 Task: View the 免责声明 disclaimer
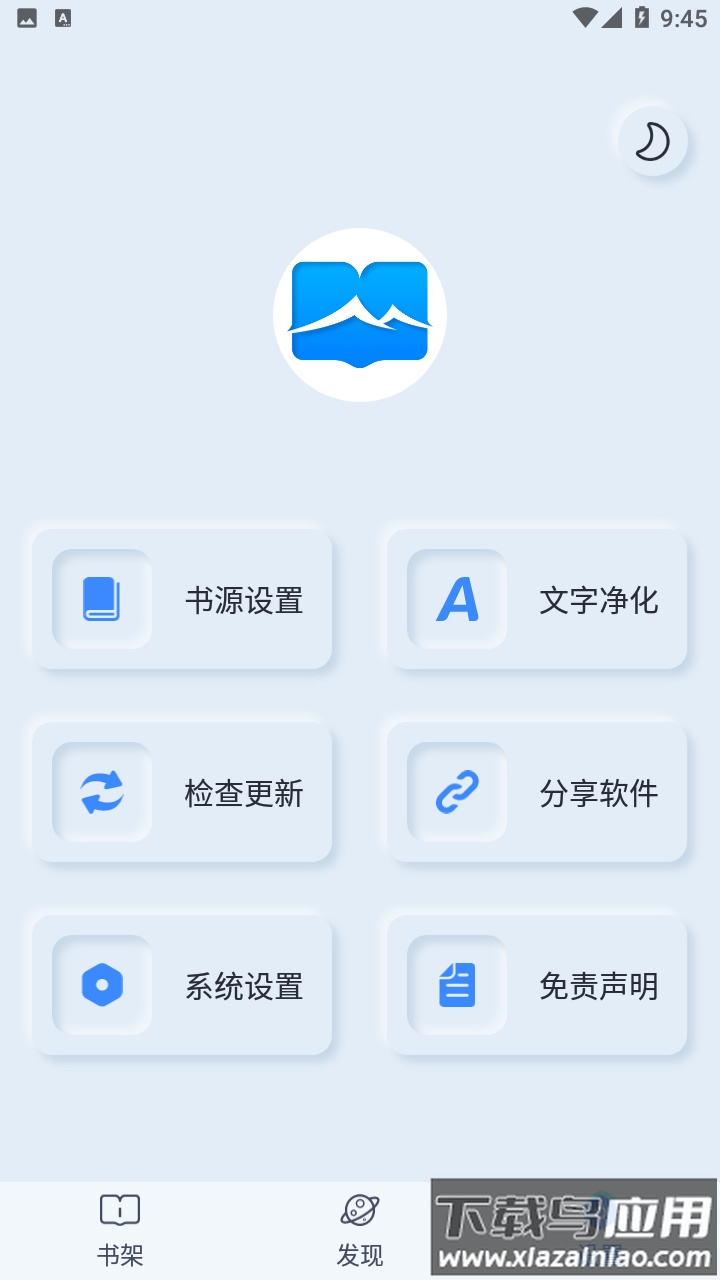pyautogui.click(x=536, y=984)
